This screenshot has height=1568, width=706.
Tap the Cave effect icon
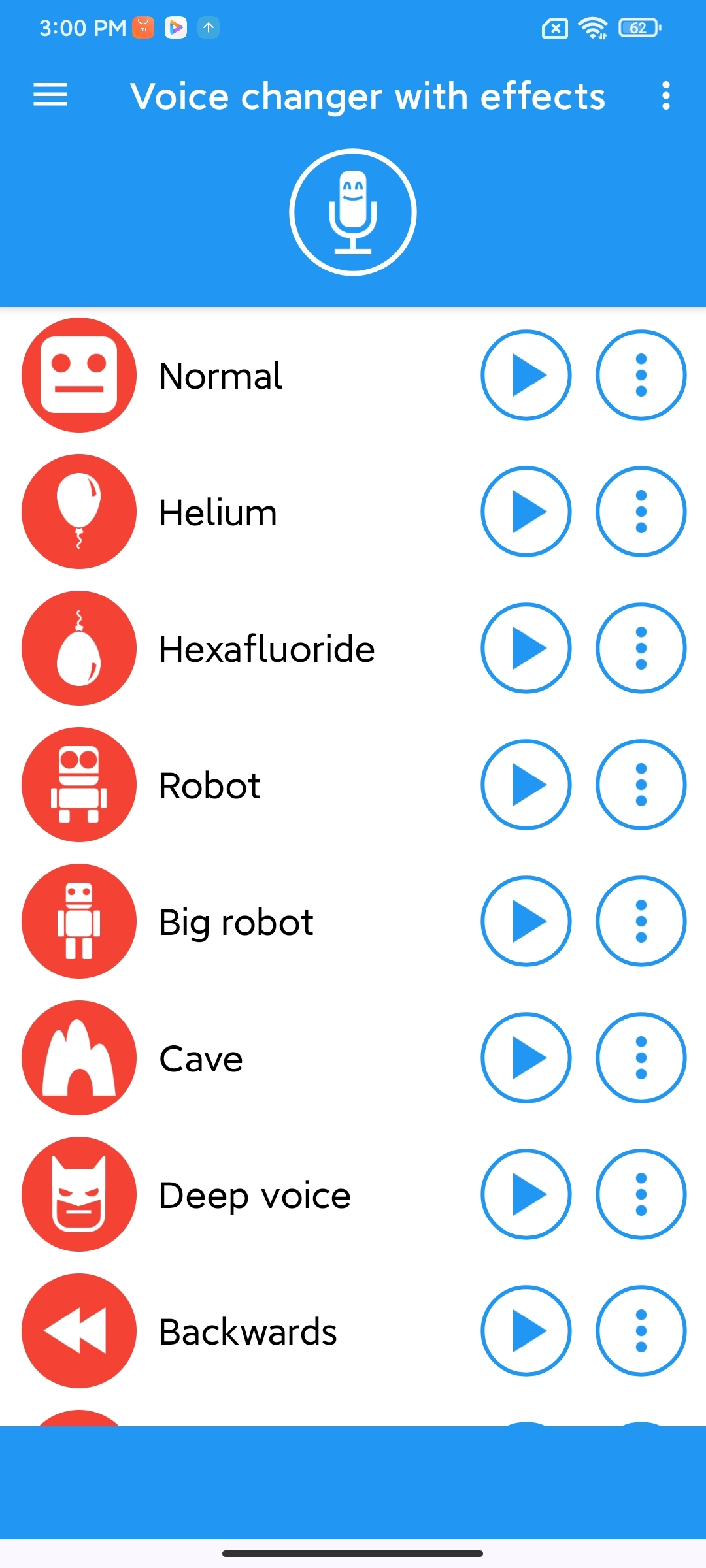(x=78, y=1057)
